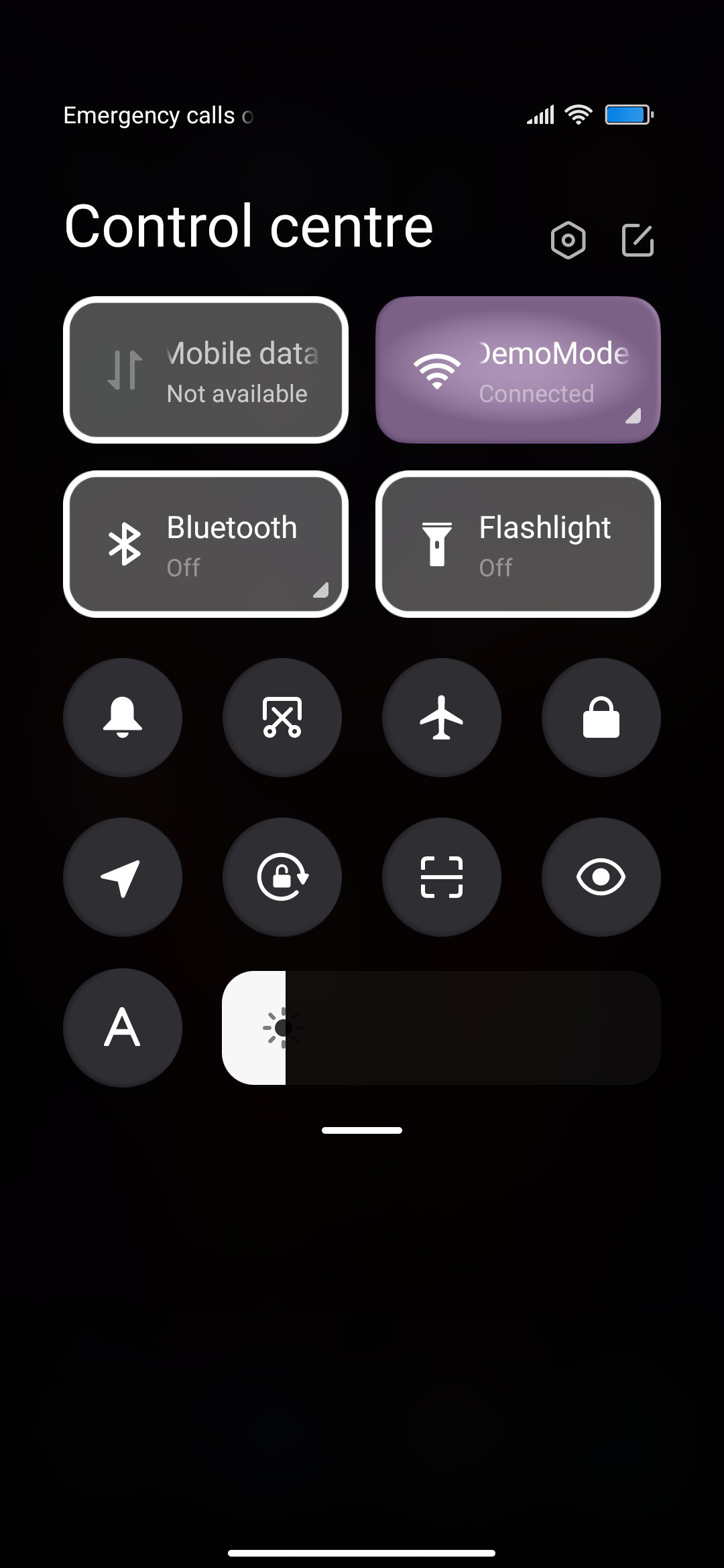Open settings via the hexagon gear icon
This screenshot has width=724, height=1568.
click(x=568, y=240)
